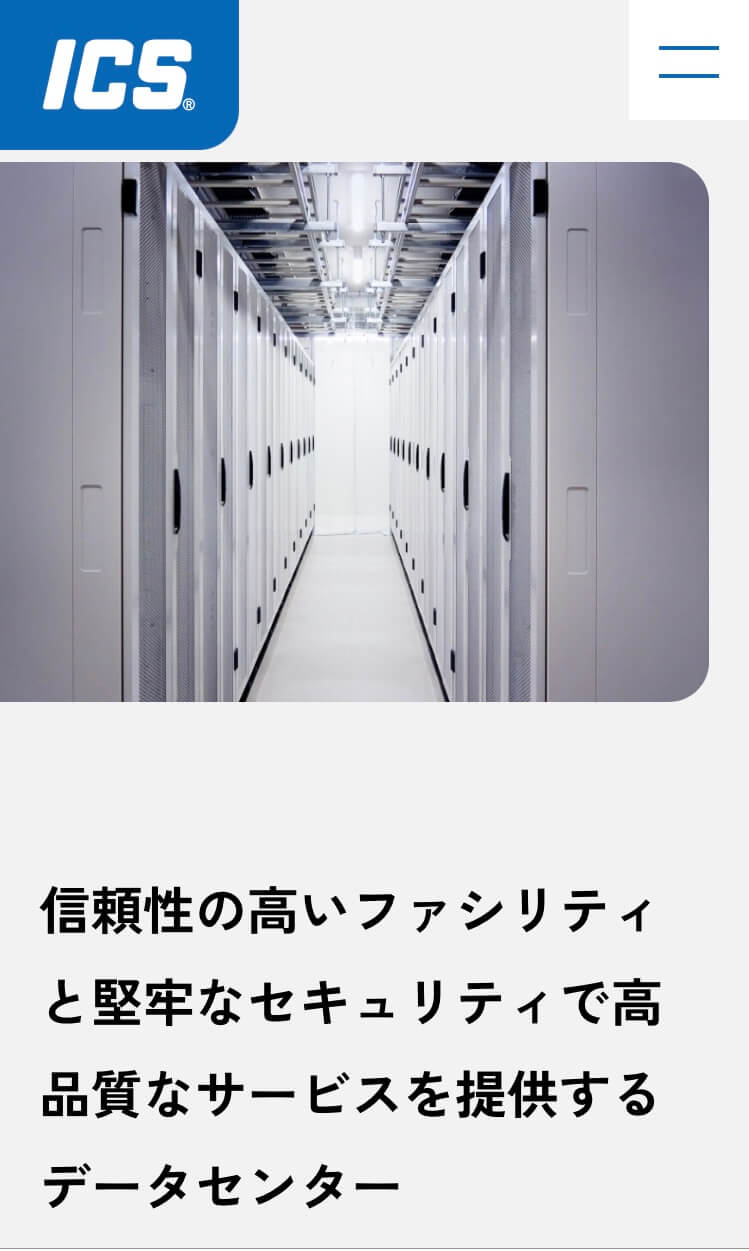The height and width of the screenshot is (1251, 749).
Task: Tap the ICS logo to go home
Action: [119, 74]
